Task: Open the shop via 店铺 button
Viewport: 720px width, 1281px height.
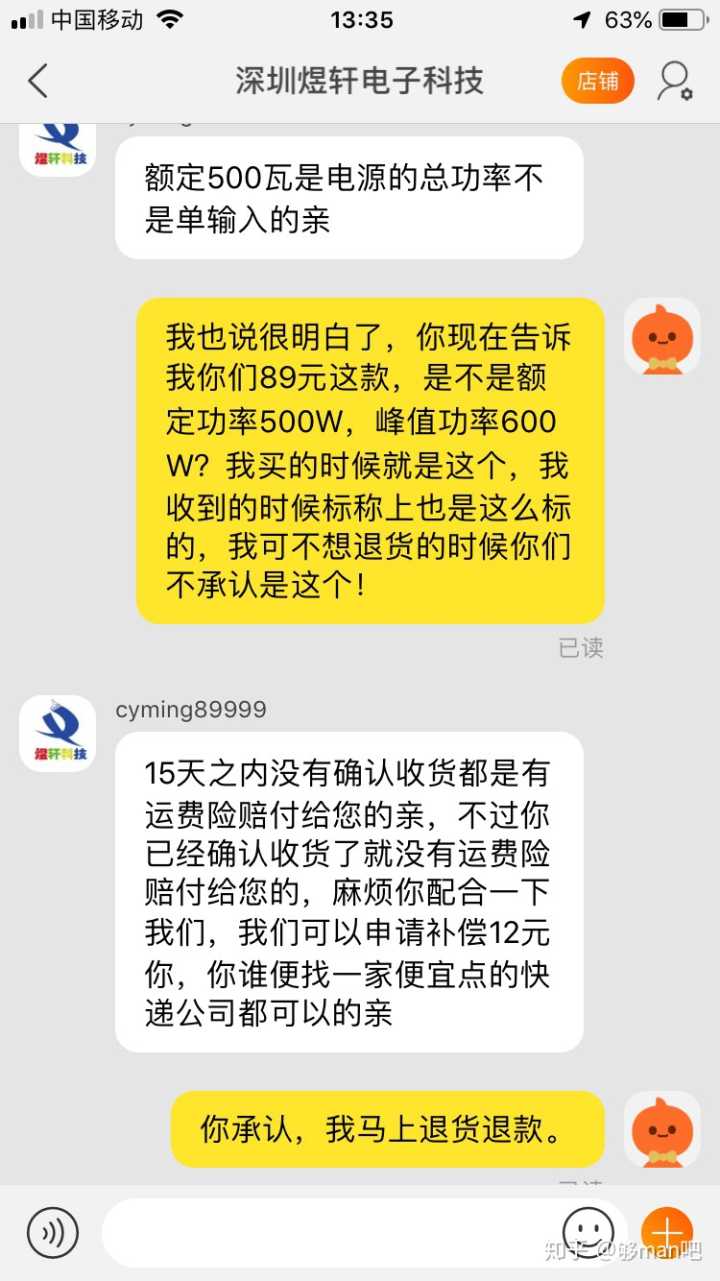Action: pyautogui.click(x=598, y=81)
